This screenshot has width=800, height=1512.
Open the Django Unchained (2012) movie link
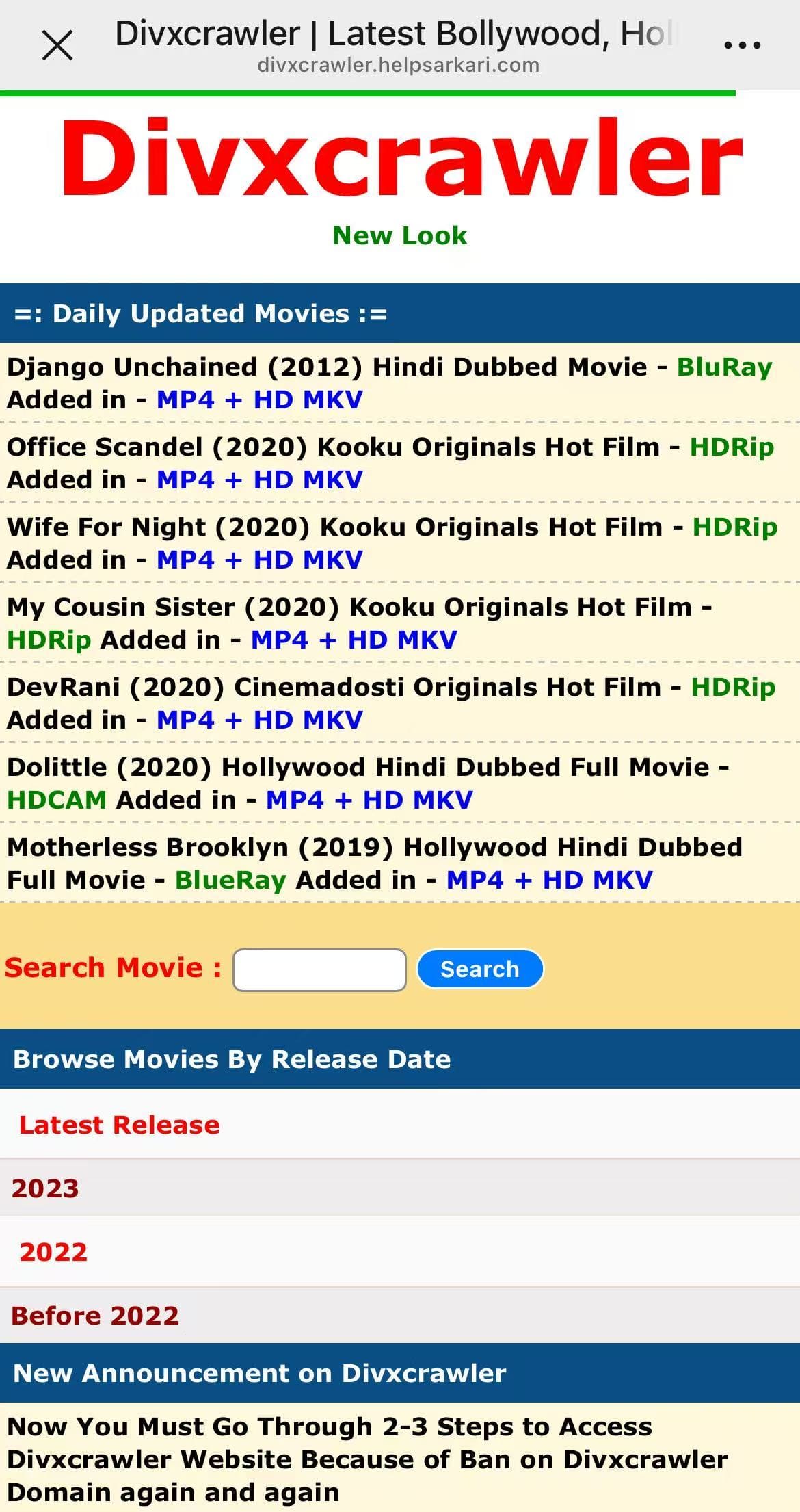coord(327,367)
